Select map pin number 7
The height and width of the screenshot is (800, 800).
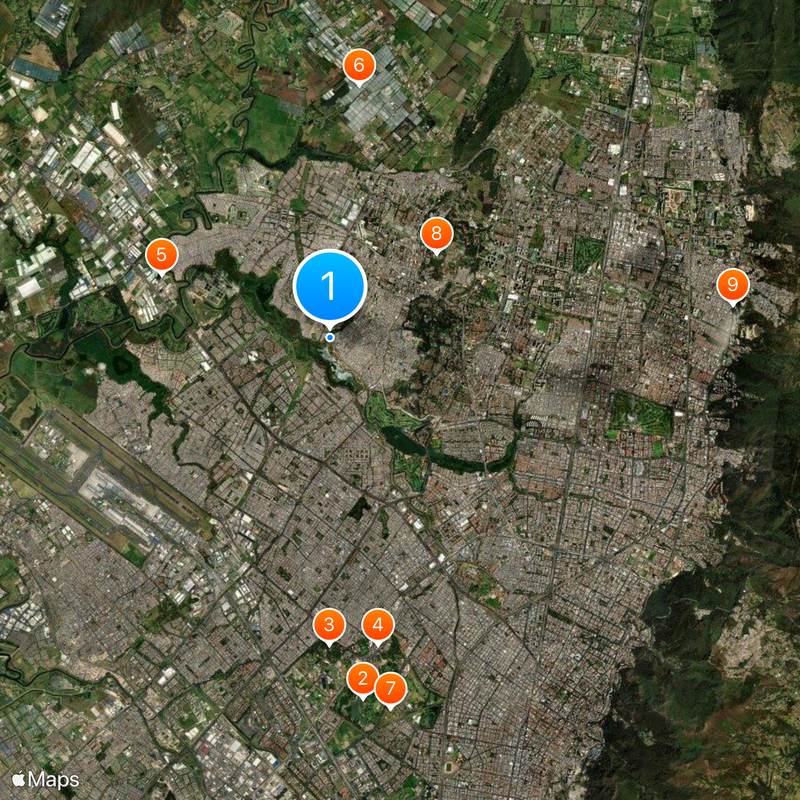click(x=390, y=687)
